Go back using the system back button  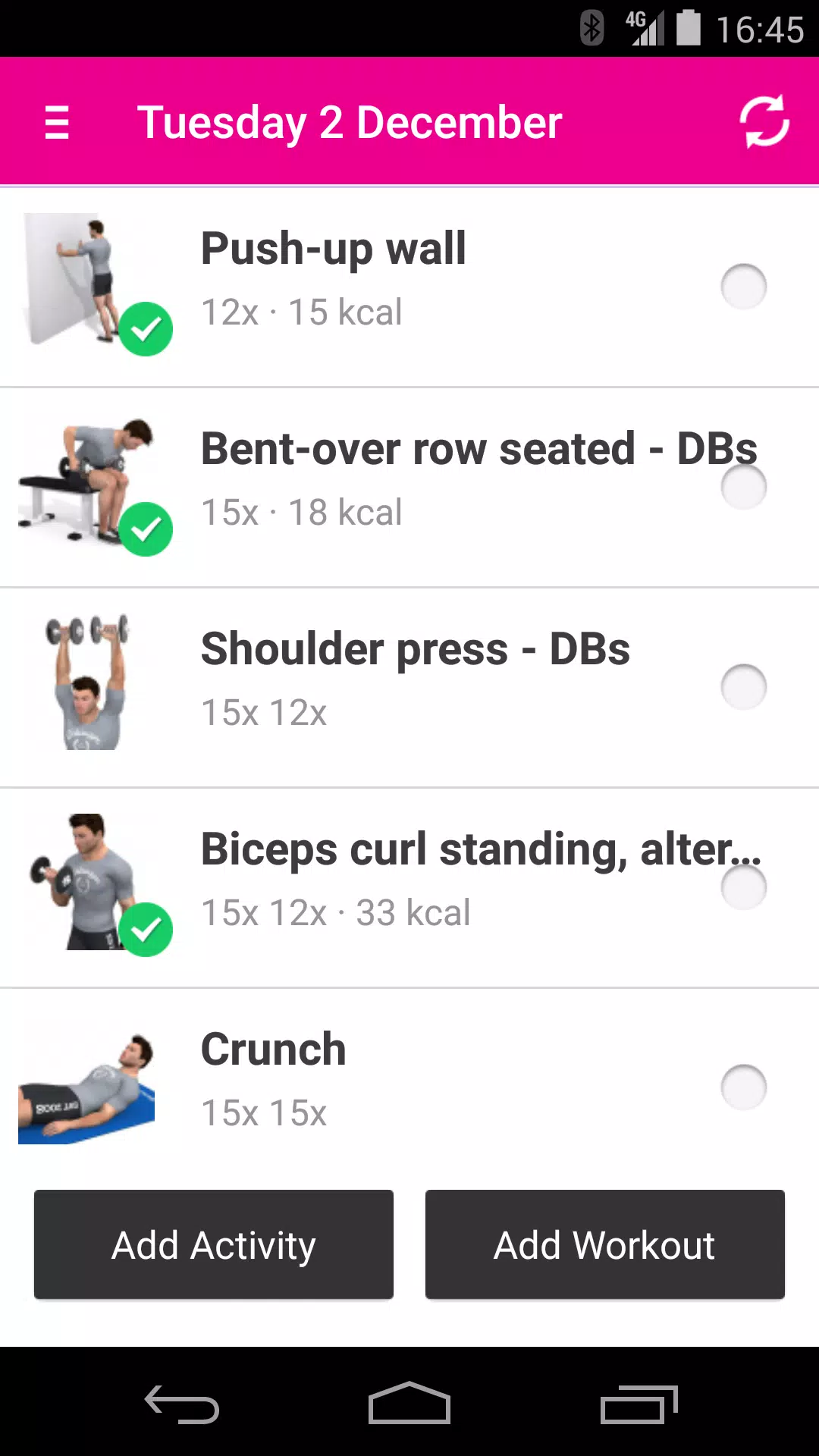coord(182,1404)
